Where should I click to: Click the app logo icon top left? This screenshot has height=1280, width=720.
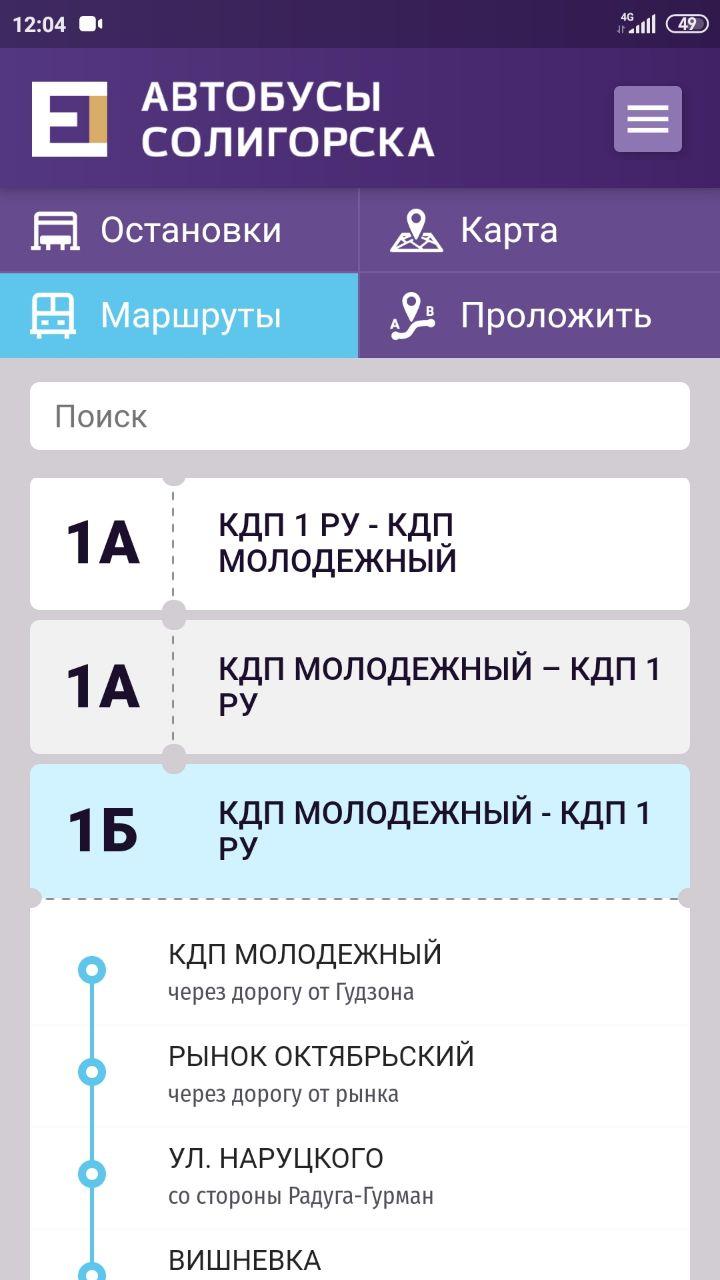coord(70,118)
